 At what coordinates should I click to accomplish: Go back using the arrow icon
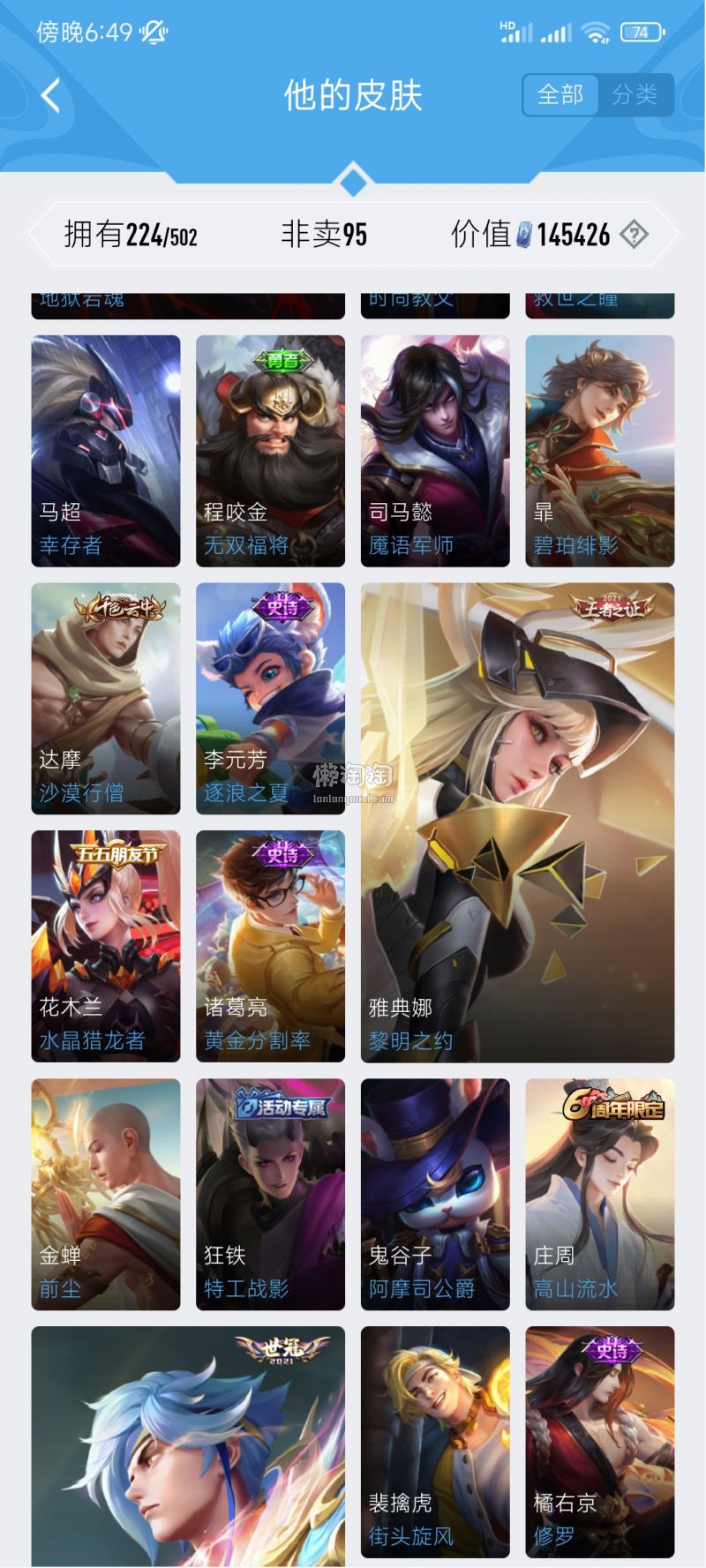pos(51,95)
